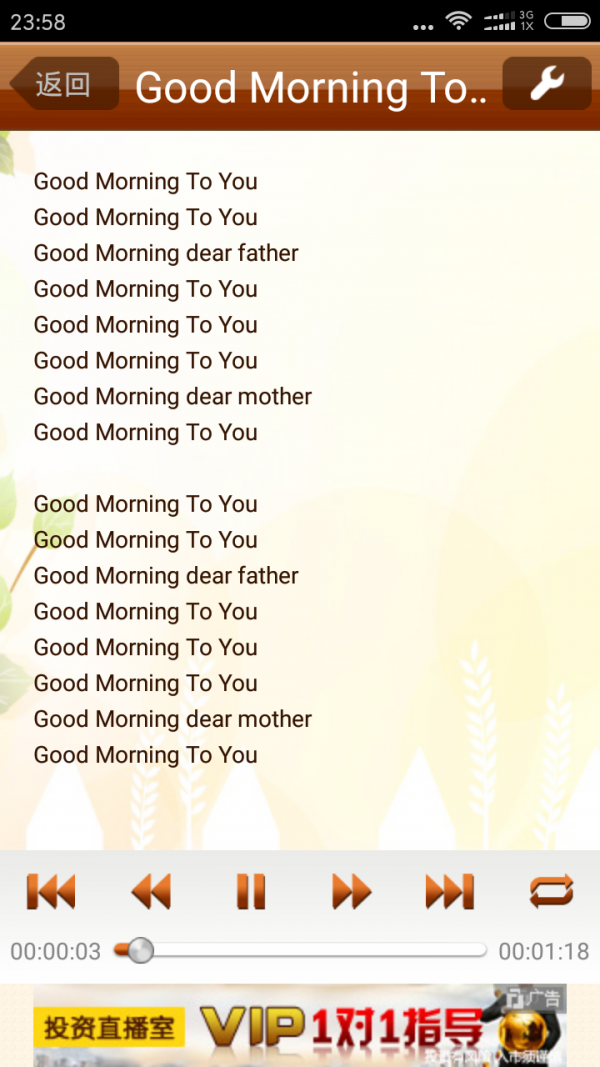Skip to the next track
The width and height of the screenshot is (600, 1067).
tap(450, 890)
